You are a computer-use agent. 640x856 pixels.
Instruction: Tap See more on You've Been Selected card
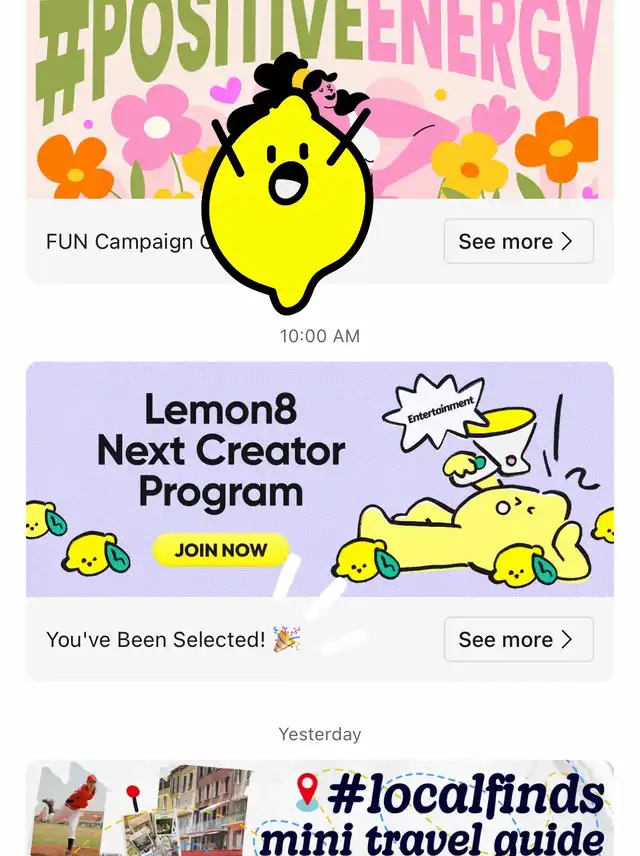[x=518, y=639]
